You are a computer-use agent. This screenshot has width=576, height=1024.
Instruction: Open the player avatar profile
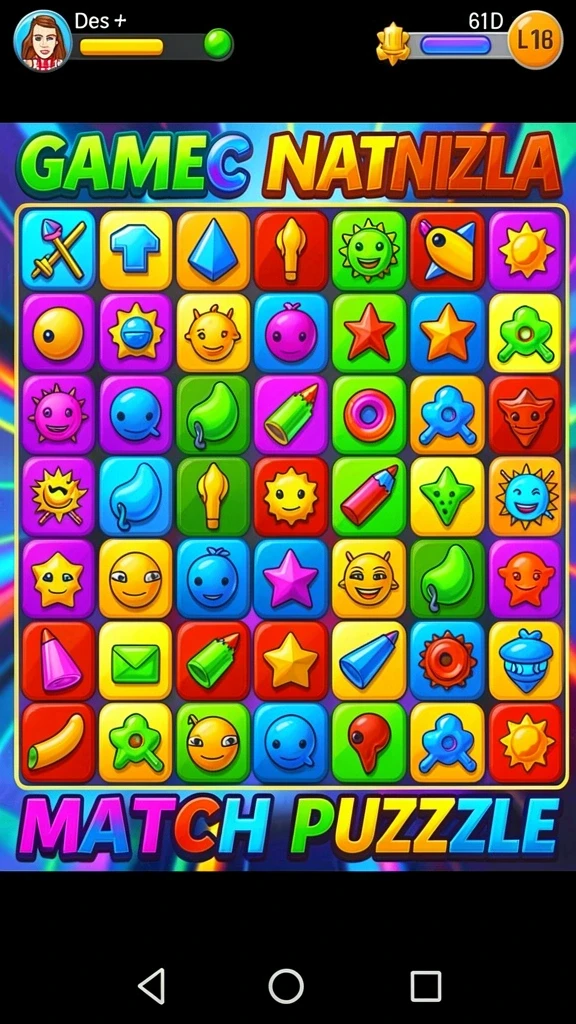(x=42, y=40)
